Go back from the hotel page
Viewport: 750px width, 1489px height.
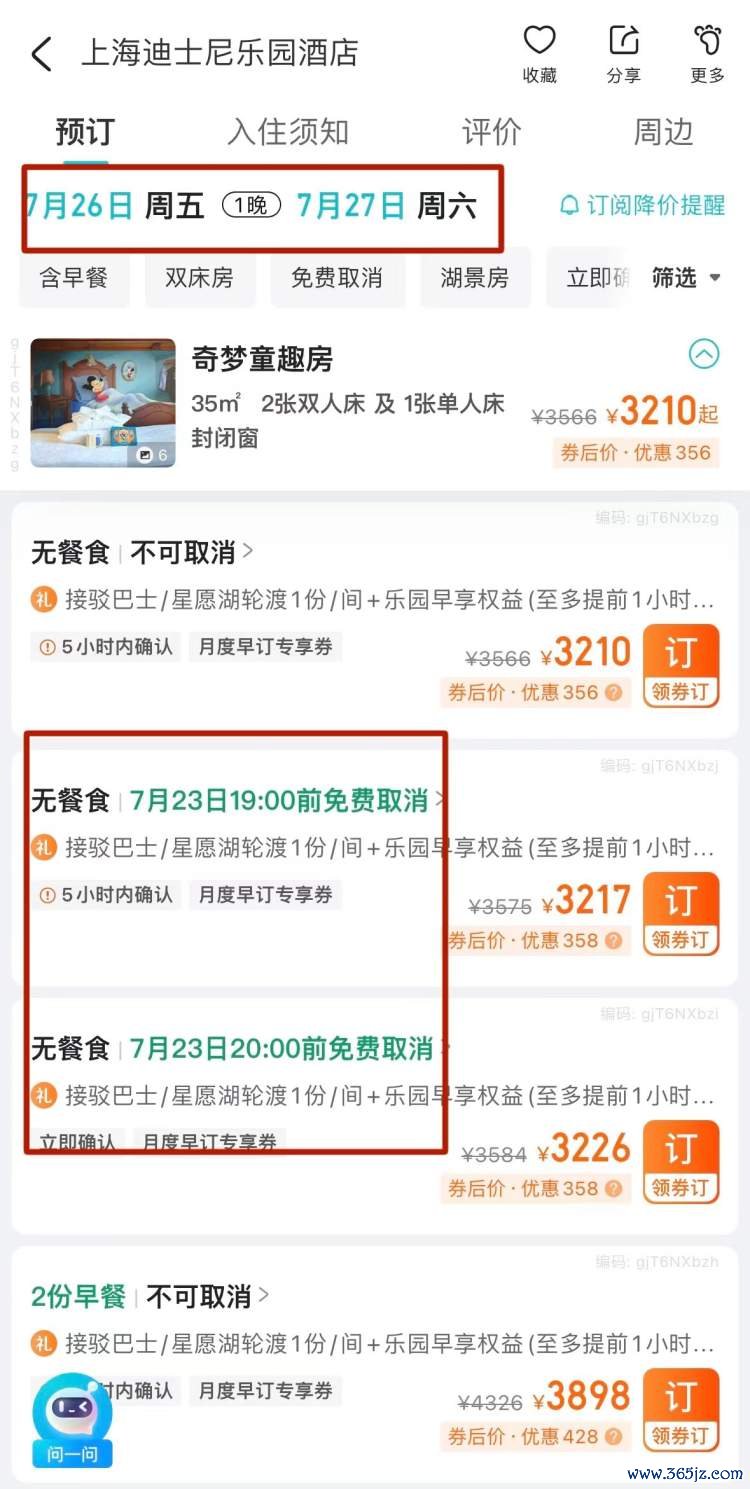coord(41,53)
